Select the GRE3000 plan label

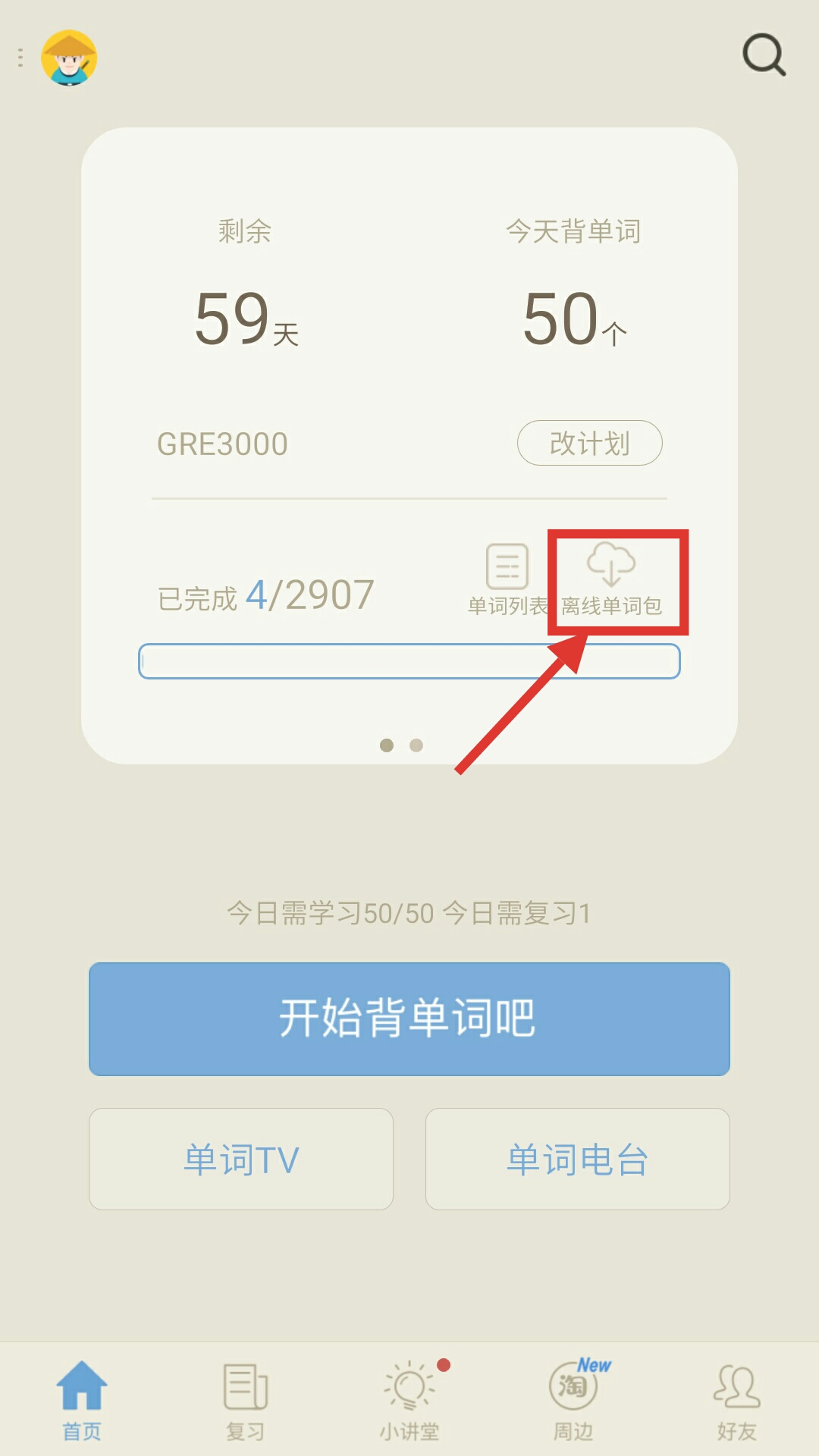[222, 444]
